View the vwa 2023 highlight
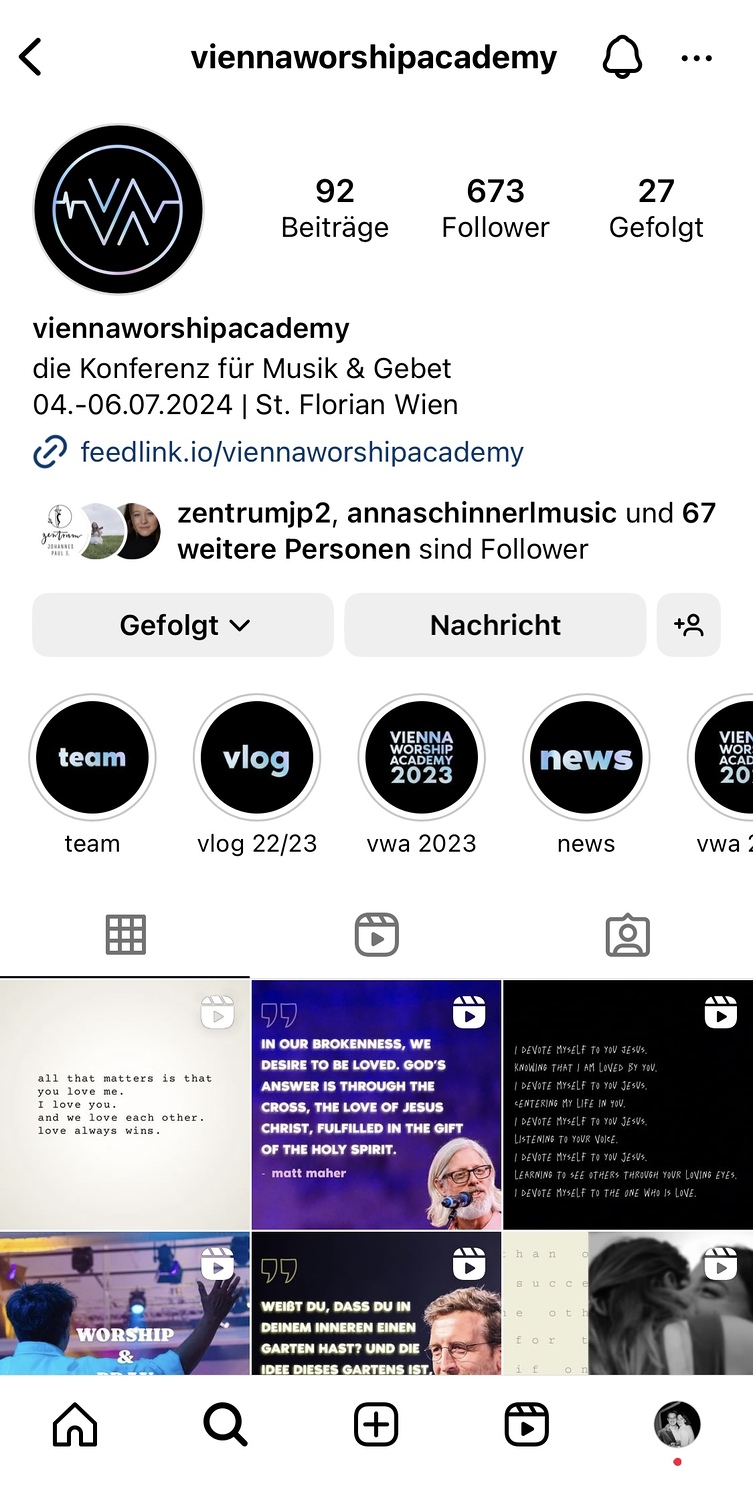 421,758
